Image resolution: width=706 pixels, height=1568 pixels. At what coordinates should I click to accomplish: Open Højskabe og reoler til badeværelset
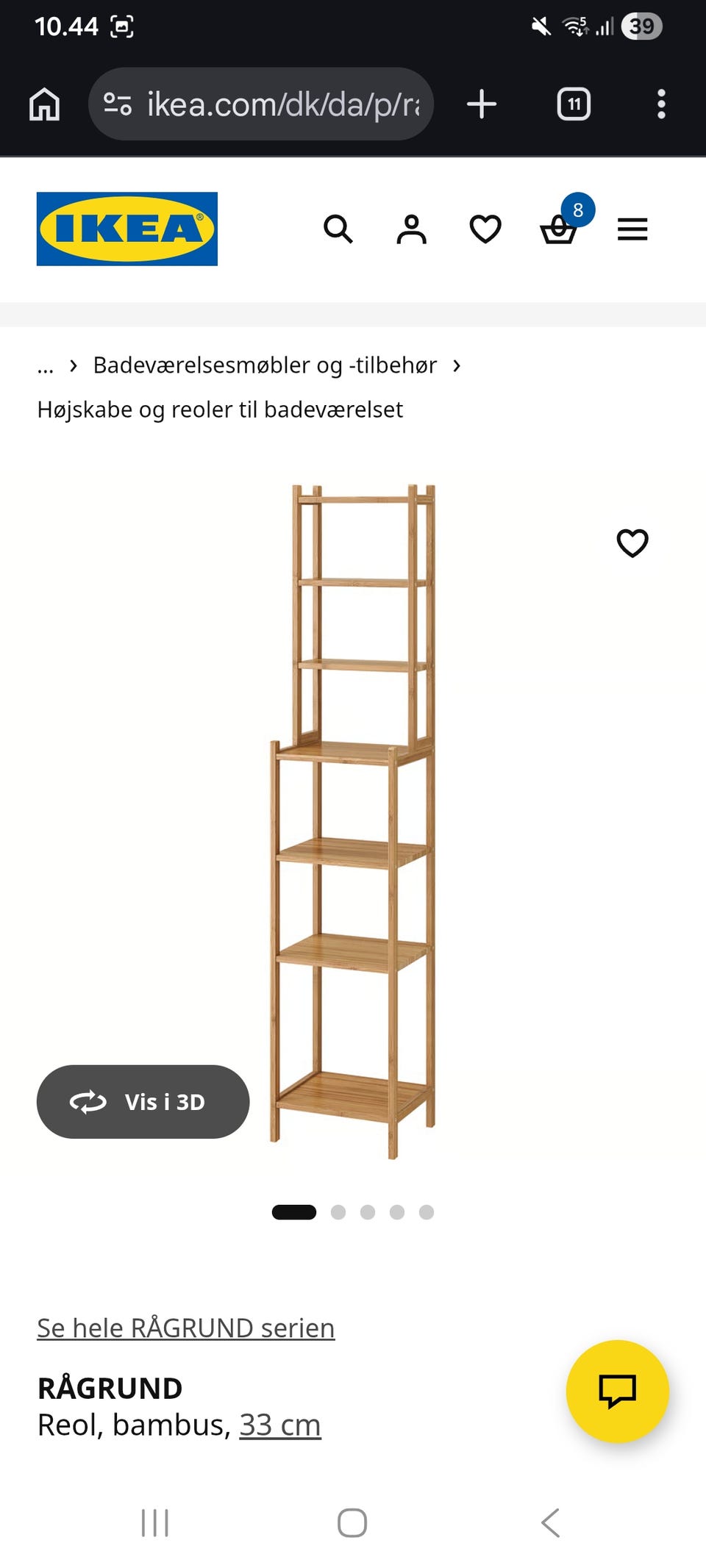[x=220, y=409]
